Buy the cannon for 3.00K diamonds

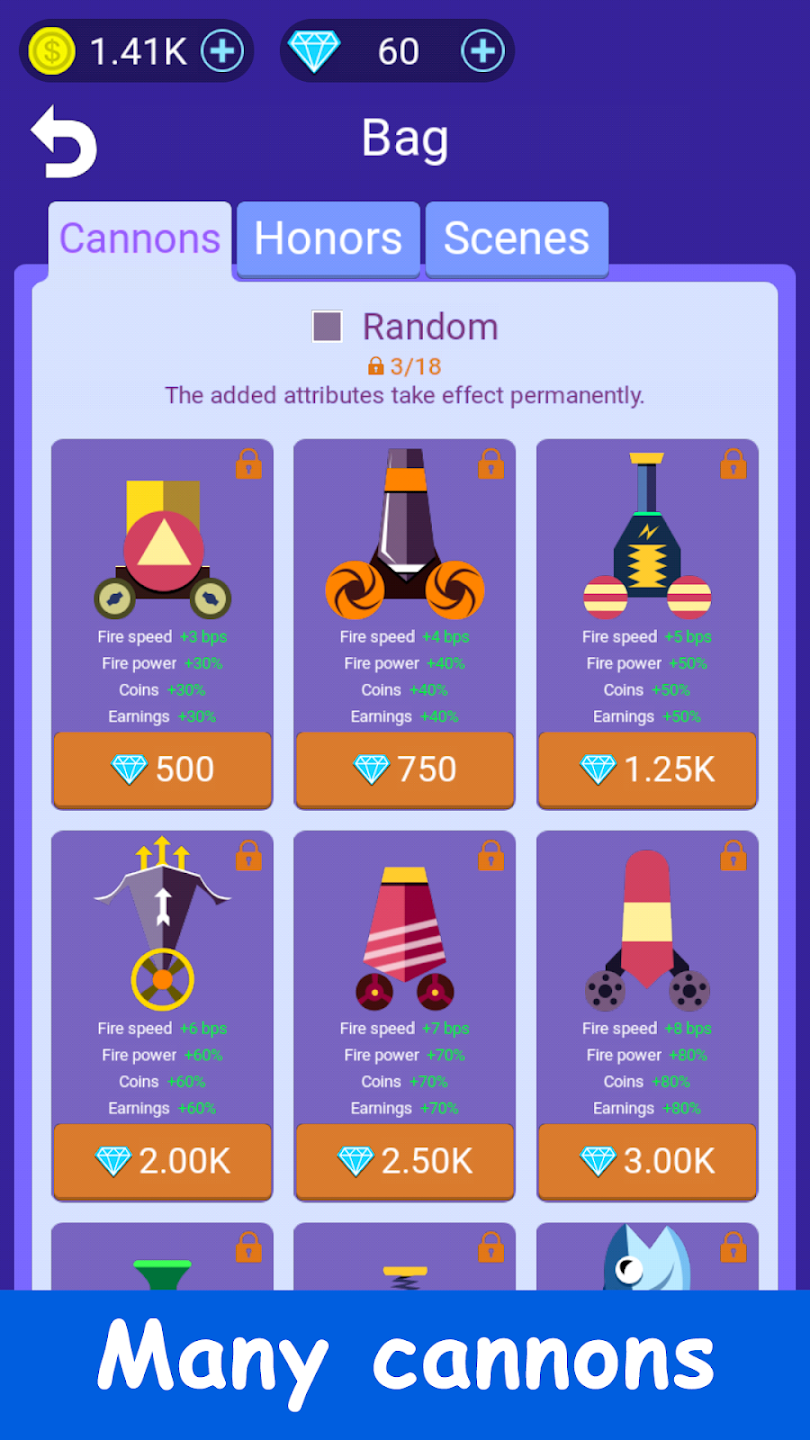(647, 1161)
